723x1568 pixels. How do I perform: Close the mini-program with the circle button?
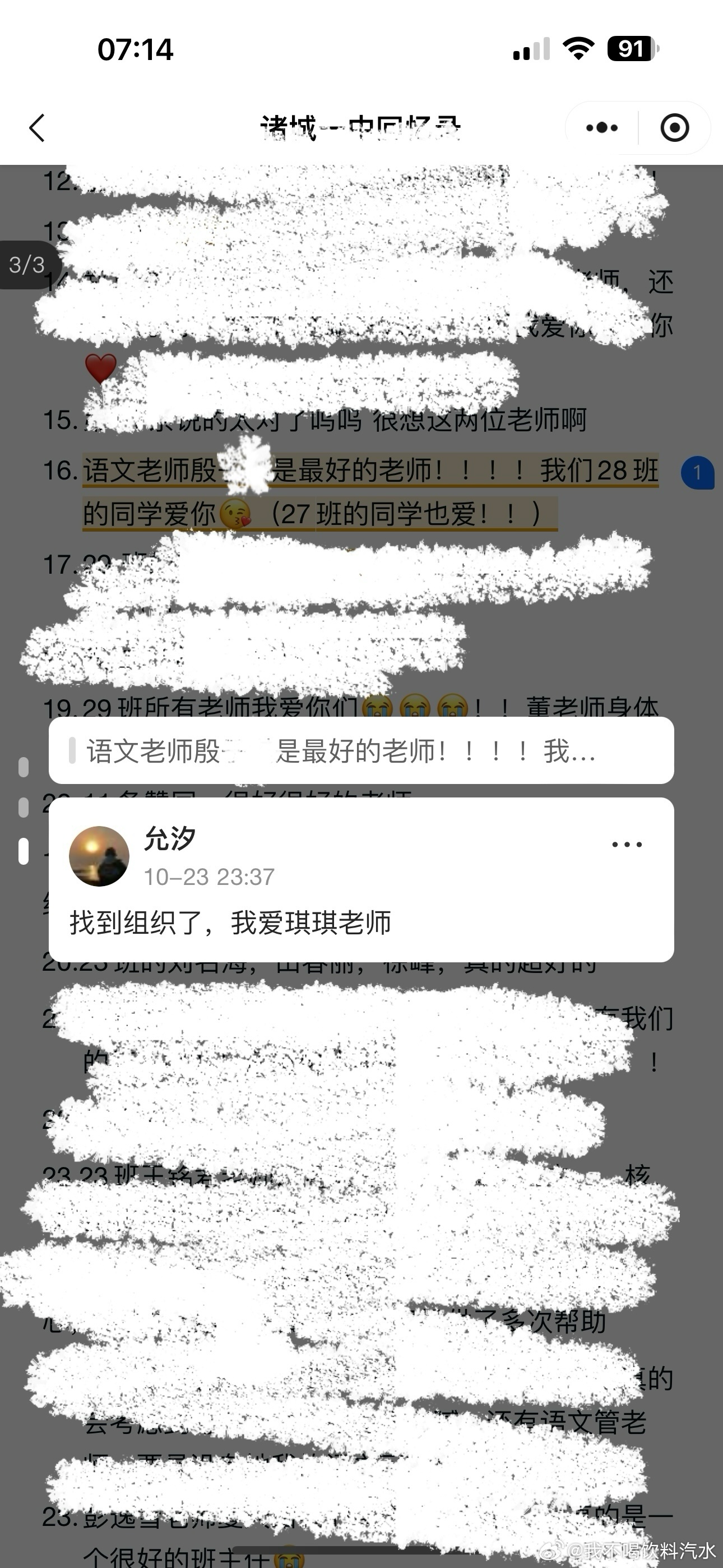coord(675,128)
